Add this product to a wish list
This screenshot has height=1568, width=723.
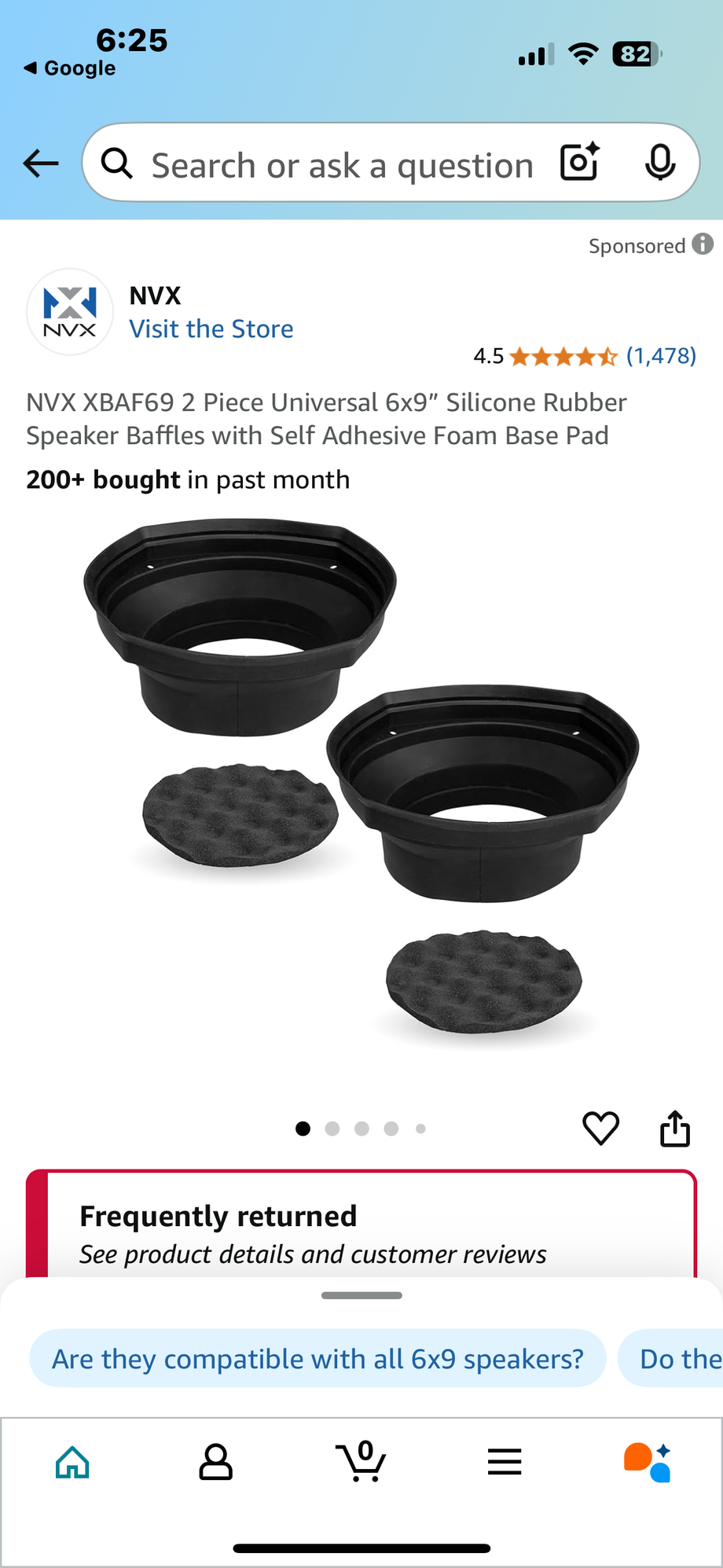point(600,1129)
